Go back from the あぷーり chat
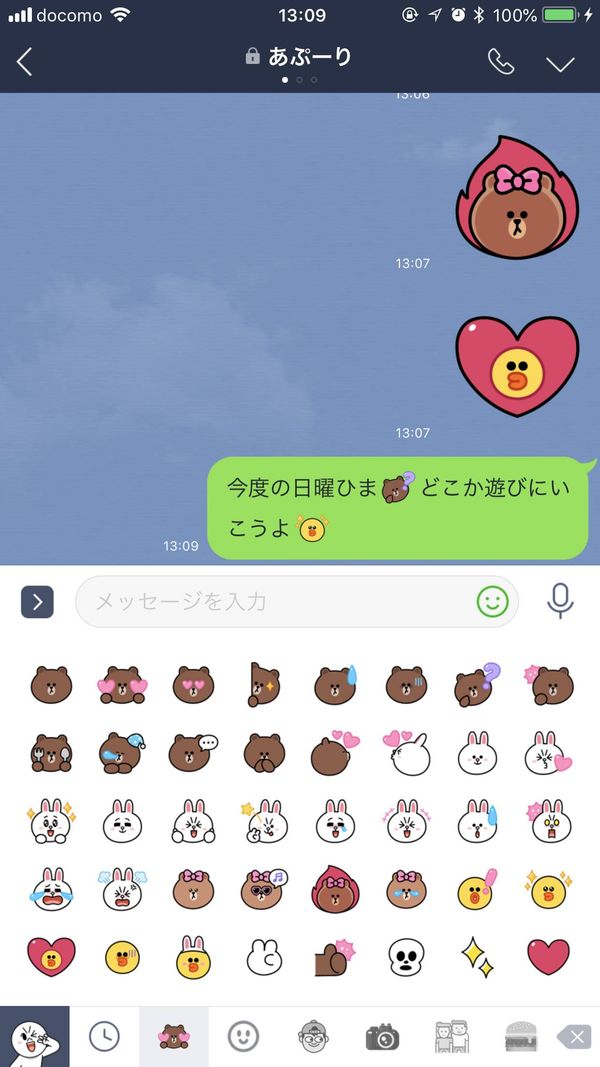 (24, 62)
